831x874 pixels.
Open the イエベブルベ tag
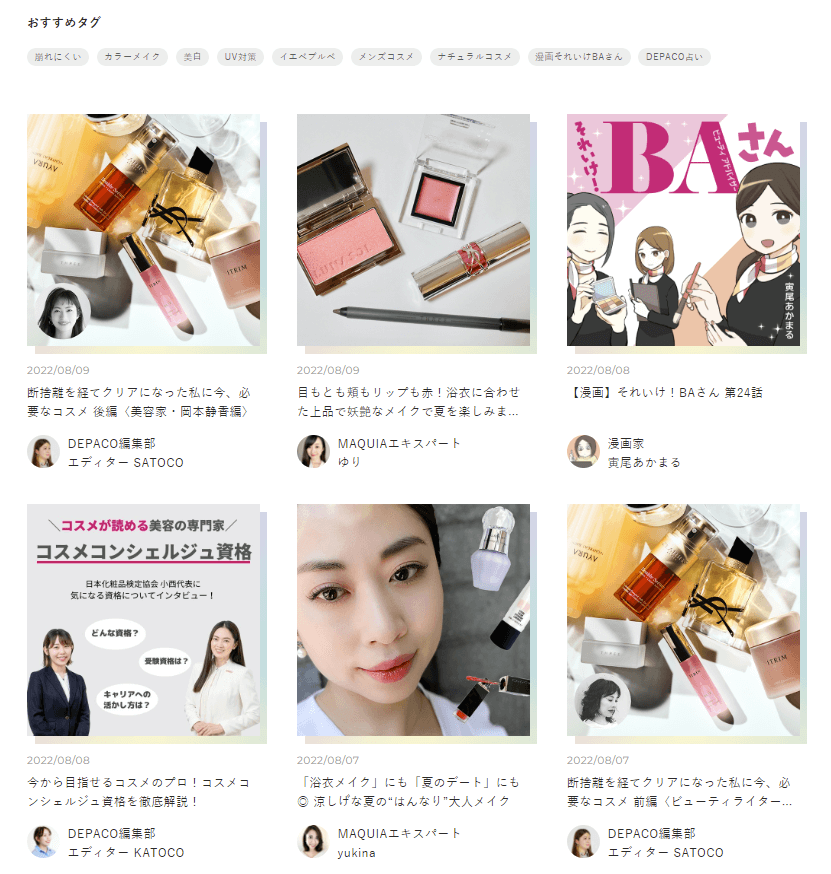tap(308, 57)
